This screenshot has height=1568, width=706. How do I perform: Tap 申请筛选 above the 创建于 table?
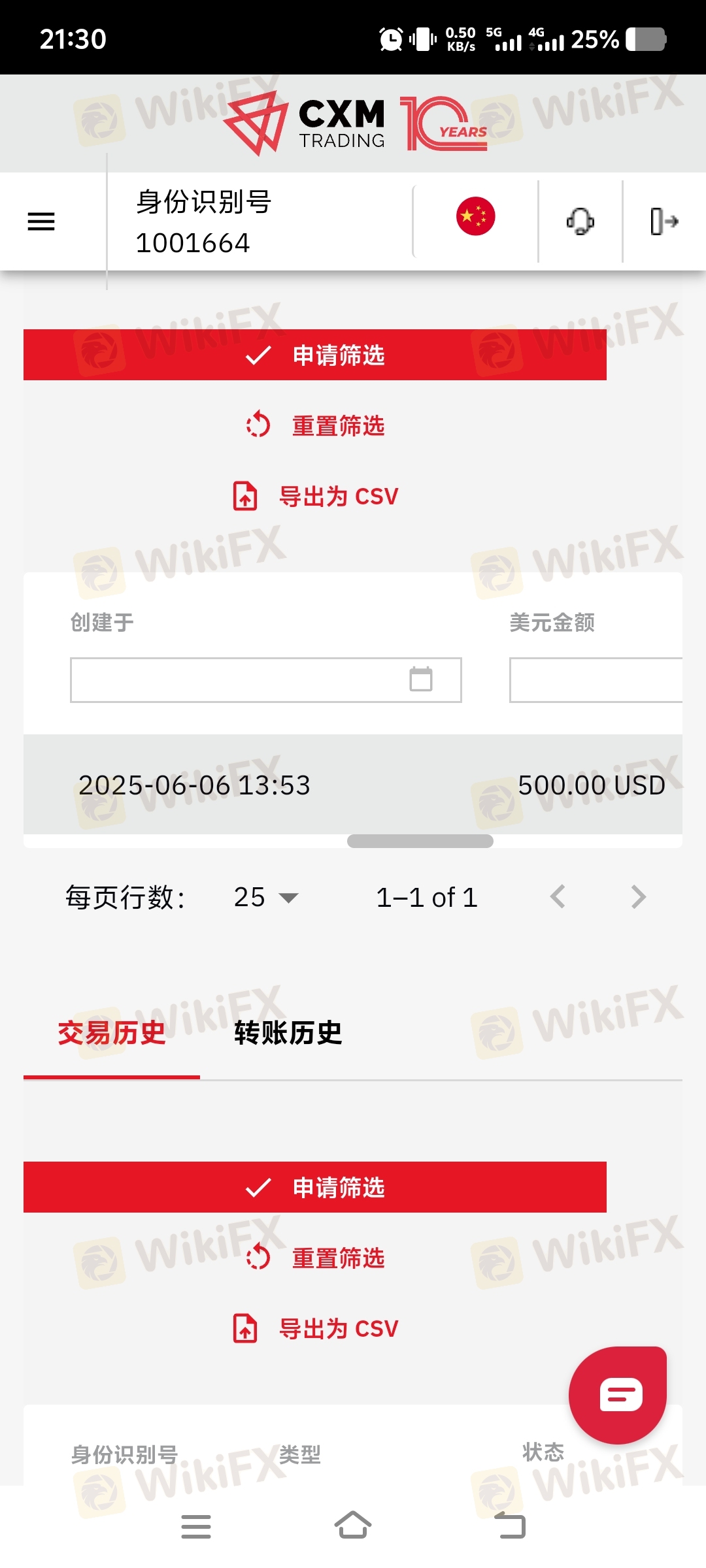315,355
